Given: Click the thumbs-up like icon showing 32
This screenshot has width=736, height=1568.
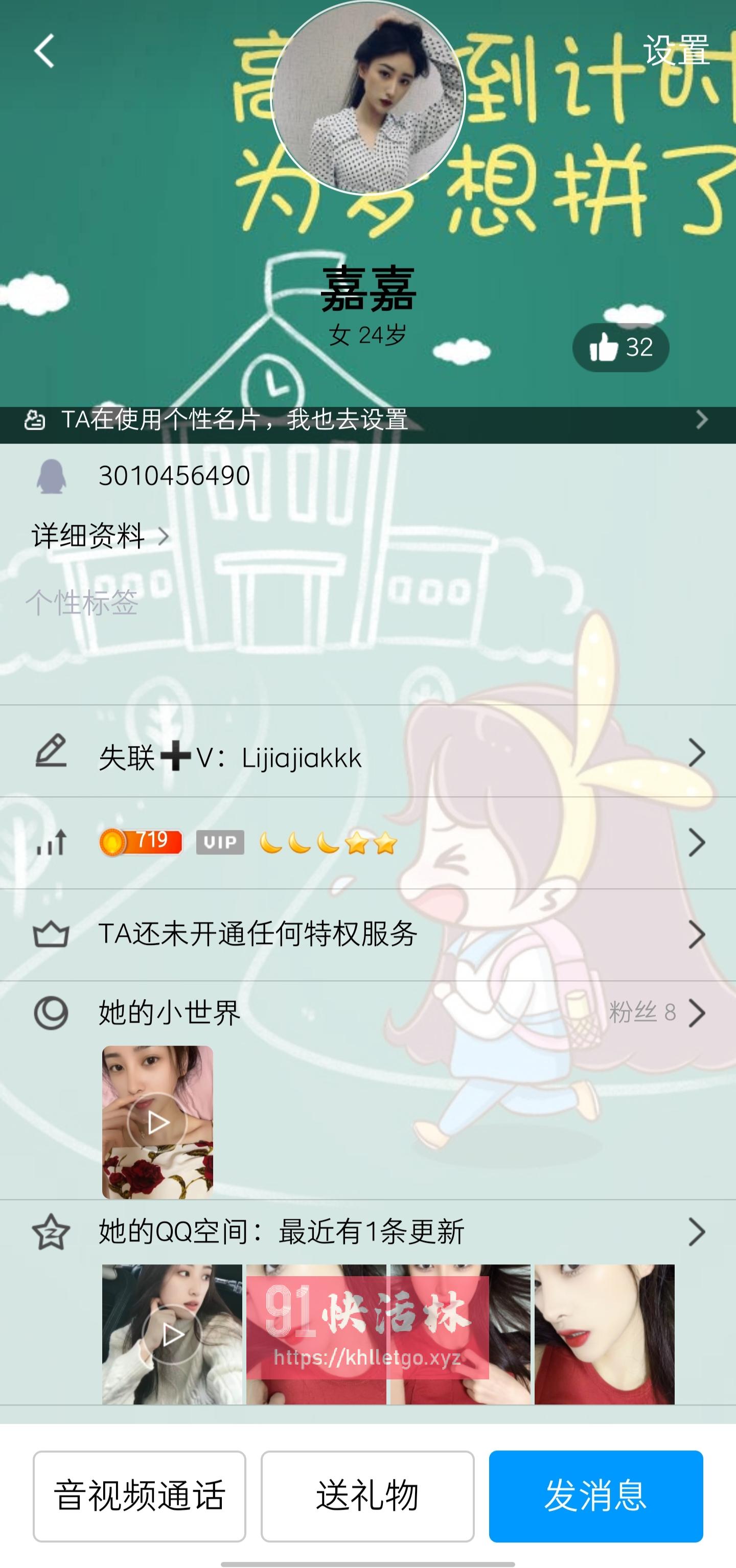Looking at the screenshot, I should [x=603, y=347].
